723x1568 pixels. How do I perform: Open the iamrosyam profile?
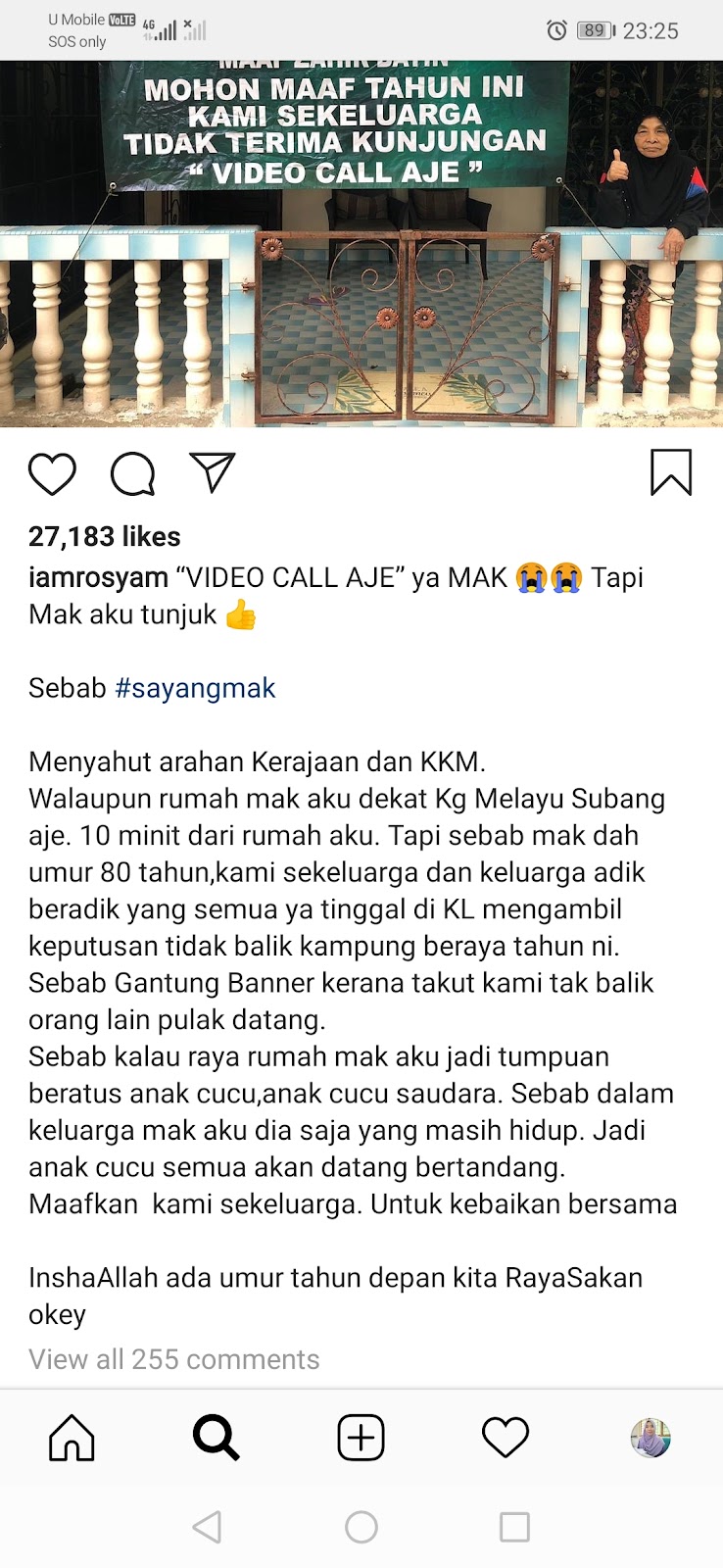98,577
